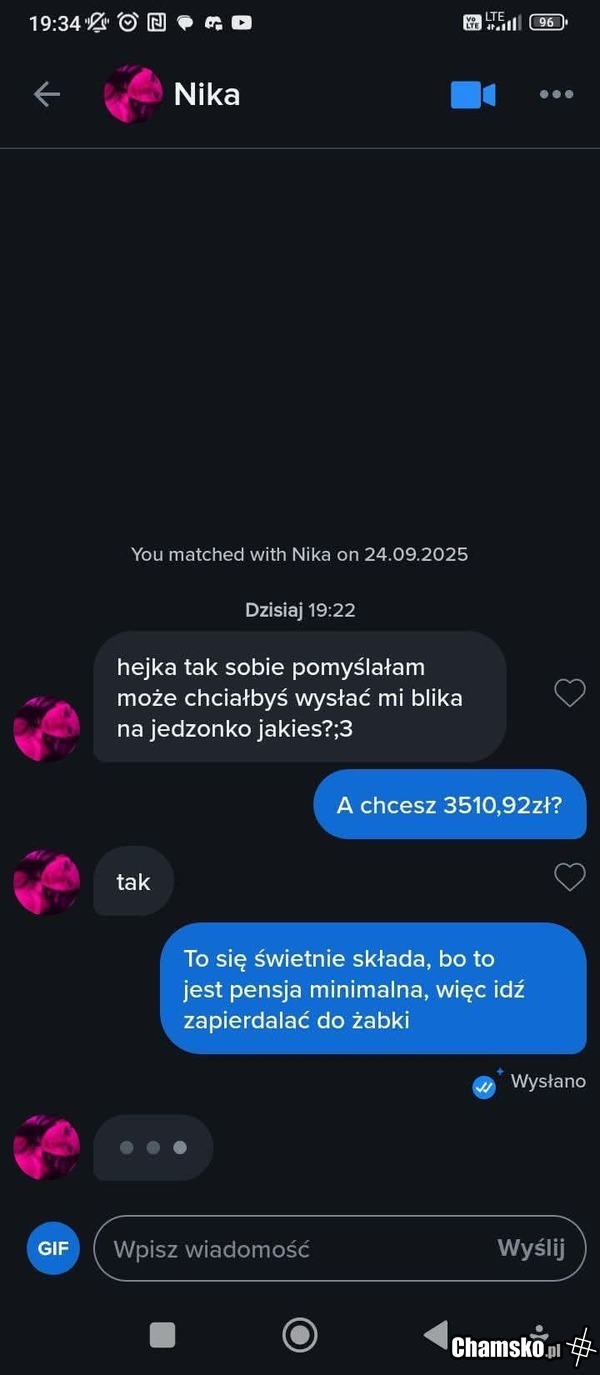Start a video call with Nika
Viewport: 600px width, 1375px height.
[473, 94]
